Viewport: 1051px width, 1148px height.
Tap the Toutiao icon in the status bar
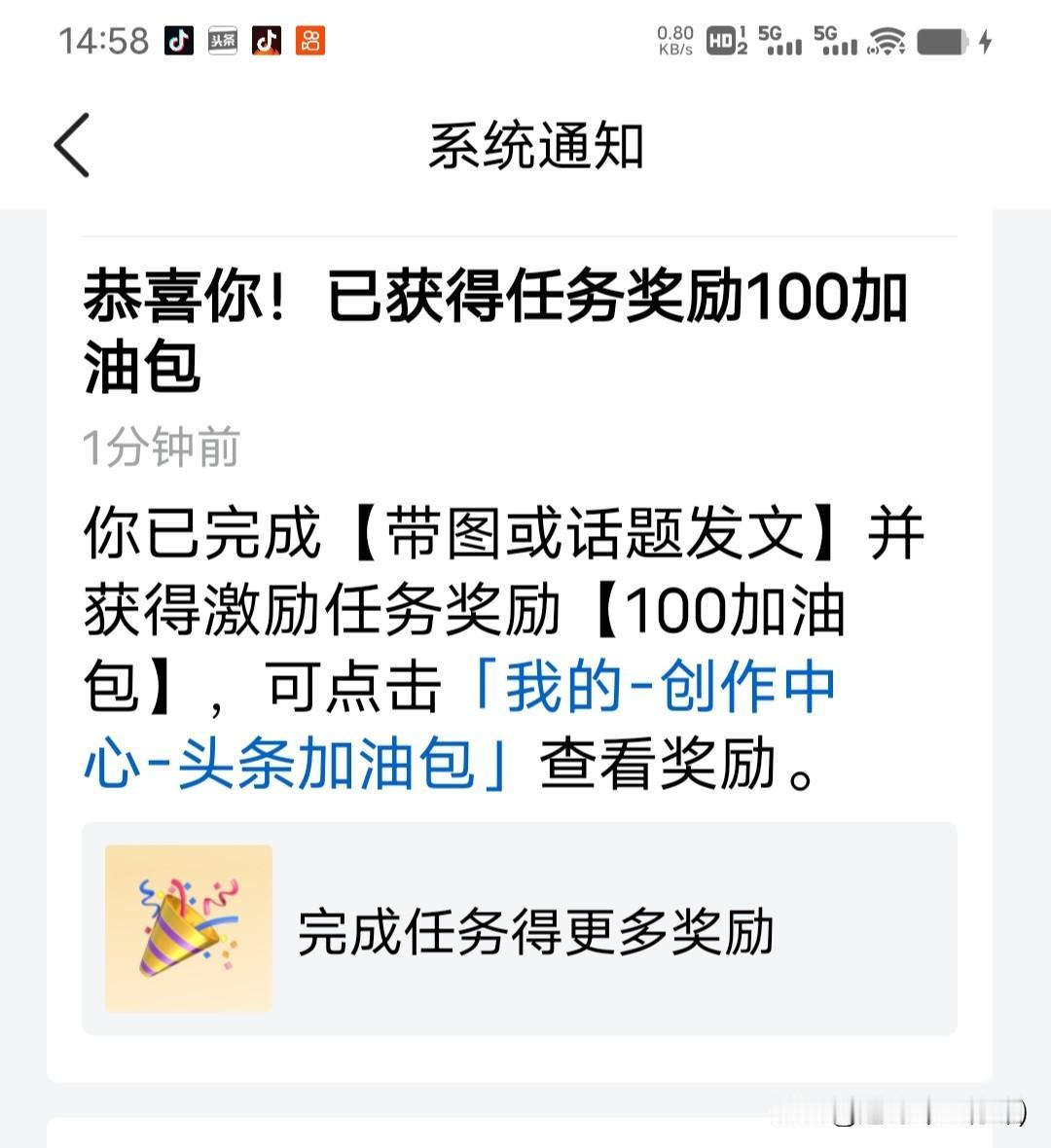(224, 40)
